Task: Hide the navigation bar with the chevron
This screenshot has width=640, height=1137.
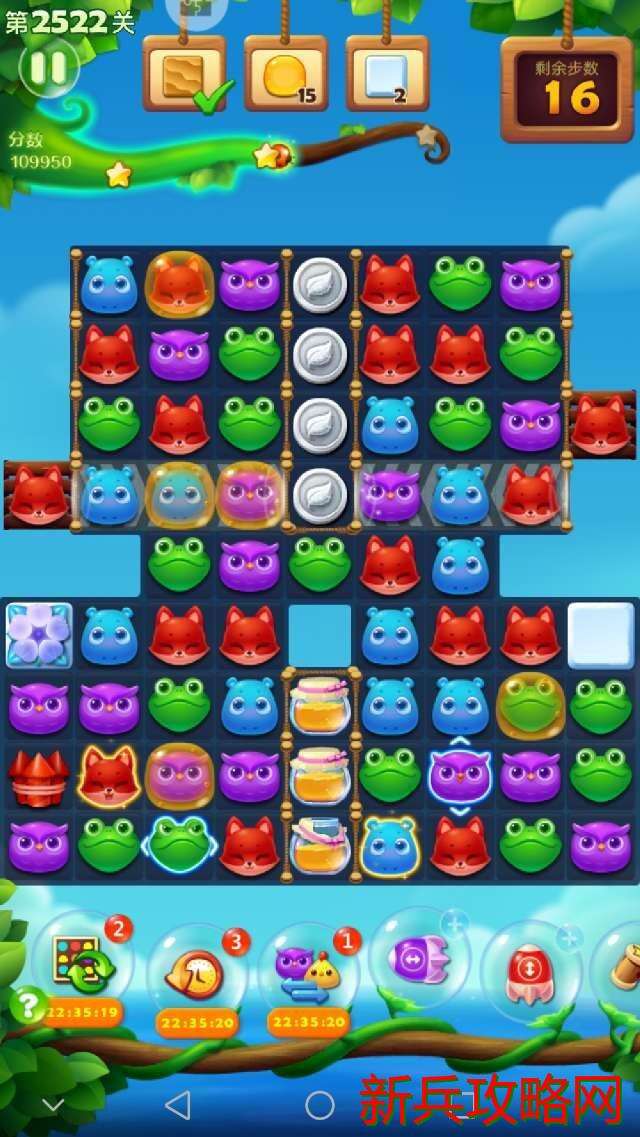Action: (53, 1105)
